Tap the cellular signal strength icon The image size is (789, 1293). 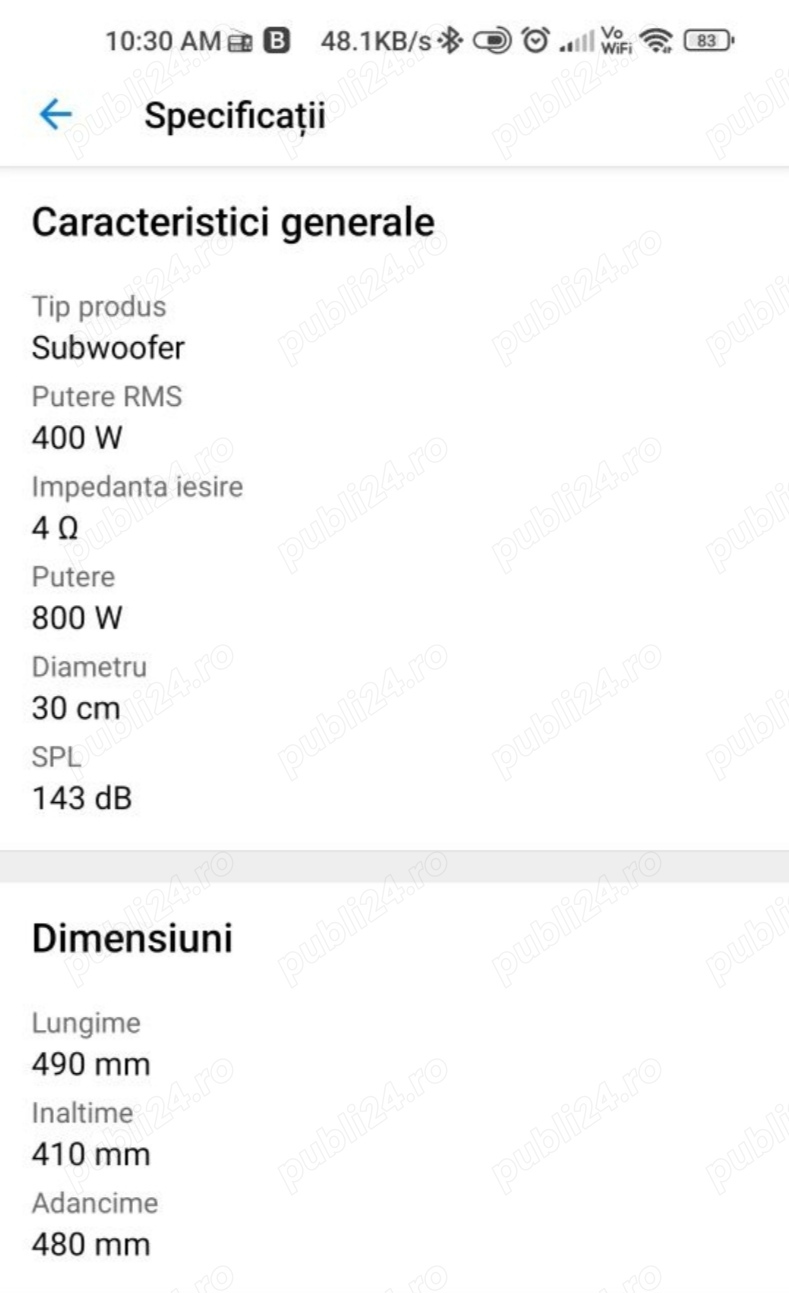577,42
